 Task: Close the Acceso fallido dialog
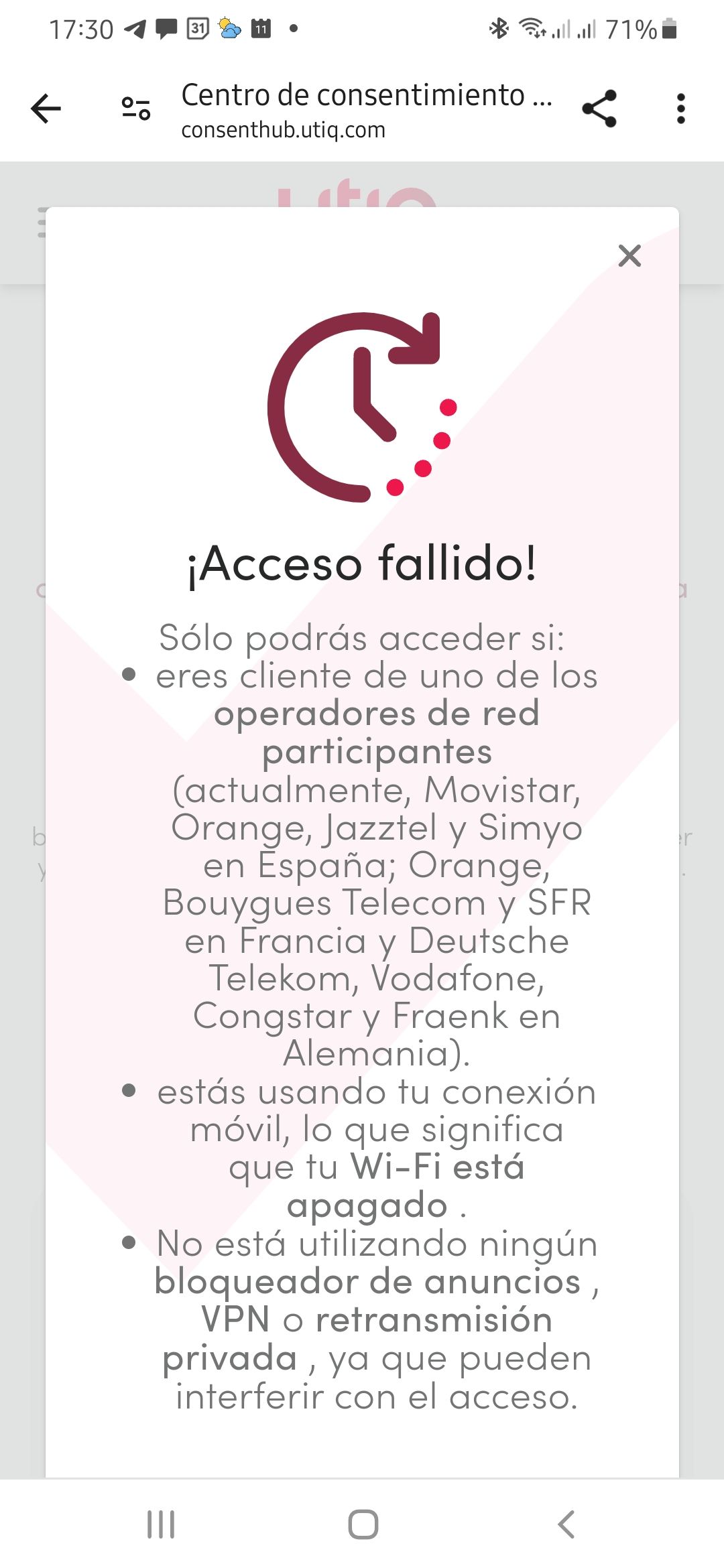click(629, 255)
